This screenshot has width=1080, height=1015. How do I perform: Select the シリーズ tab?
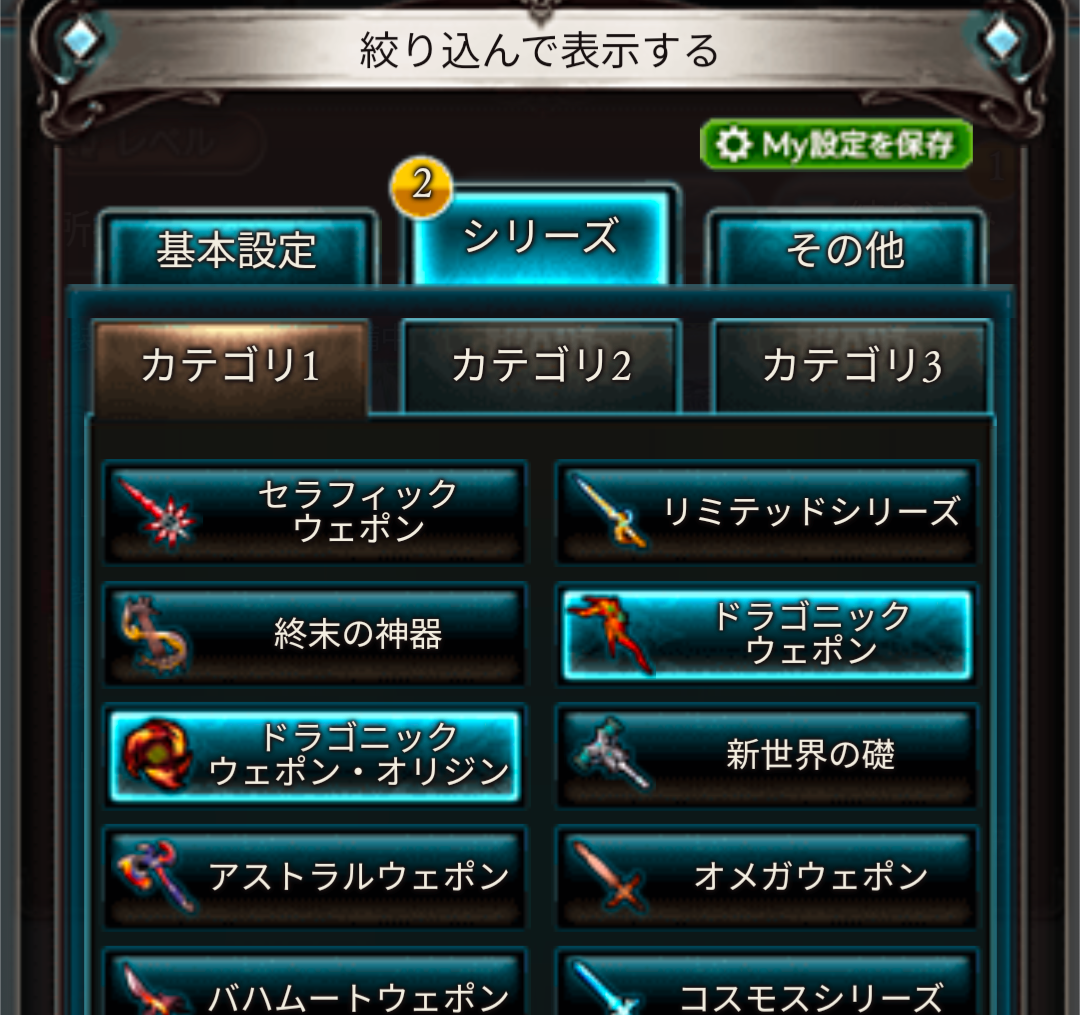pyautogui.click(x=541, y=237)
